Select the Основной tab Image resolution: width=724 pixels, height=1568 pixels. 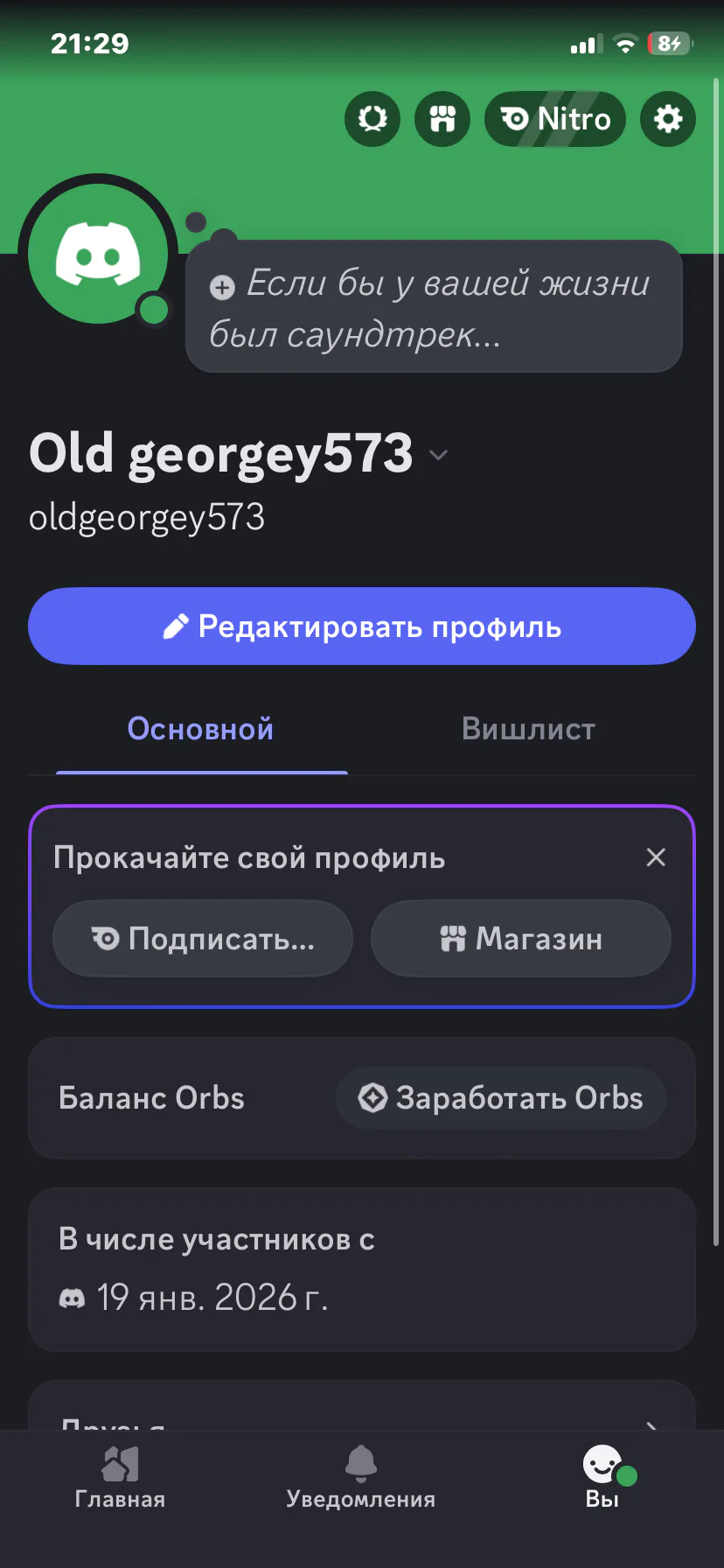(201, 729)
